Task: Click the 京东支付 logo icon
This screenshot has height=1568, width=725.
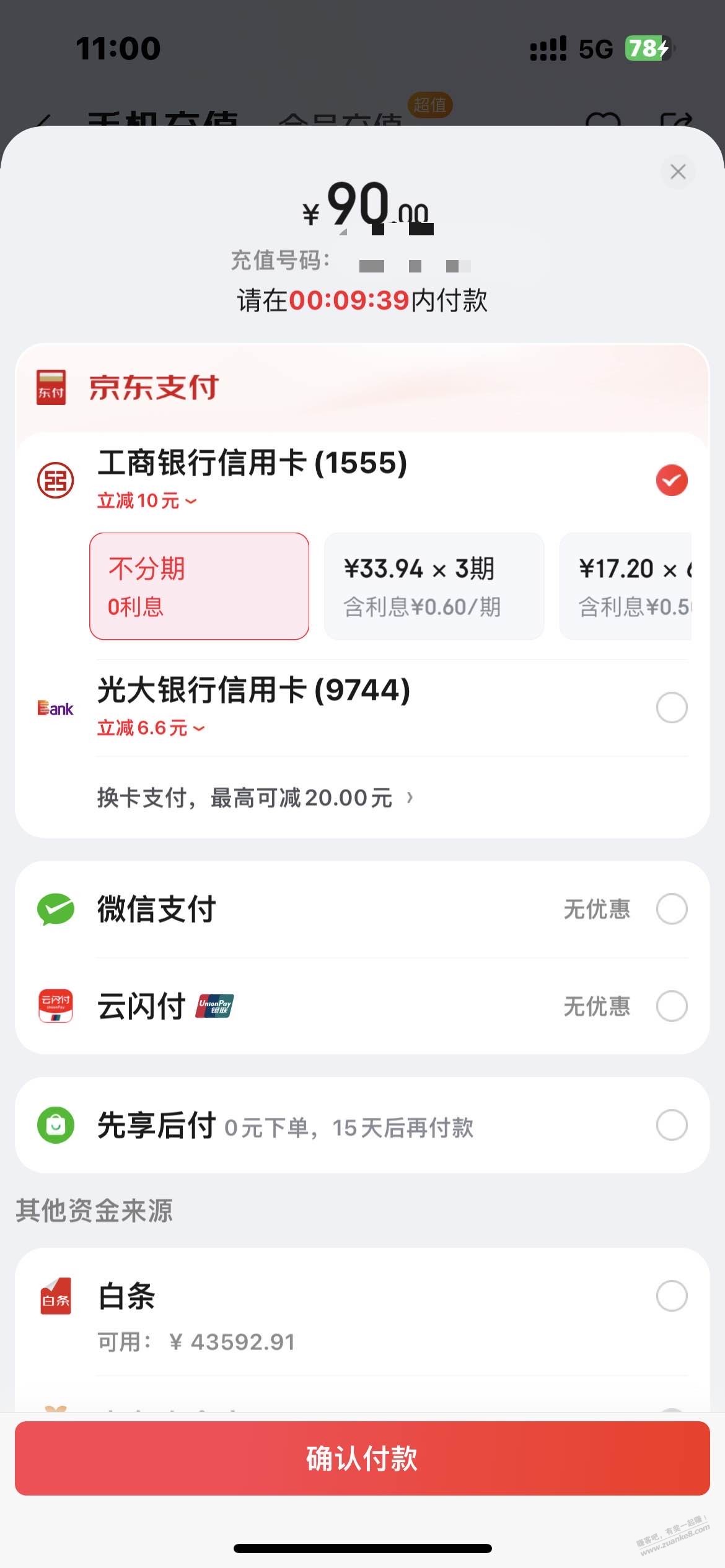Action: click(x=53, y=387)
